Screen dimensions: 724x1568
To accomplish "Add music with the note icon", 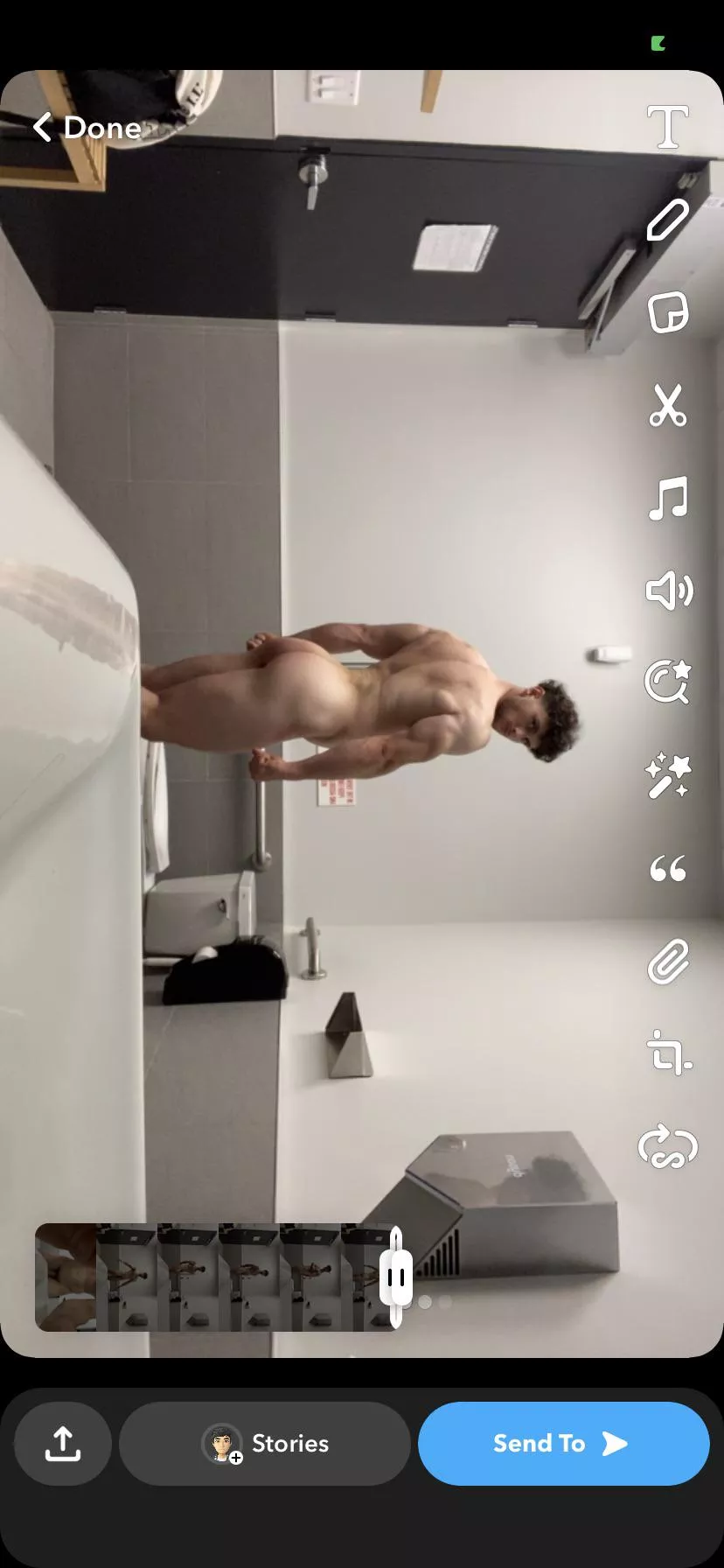I will tap(668, 499).
